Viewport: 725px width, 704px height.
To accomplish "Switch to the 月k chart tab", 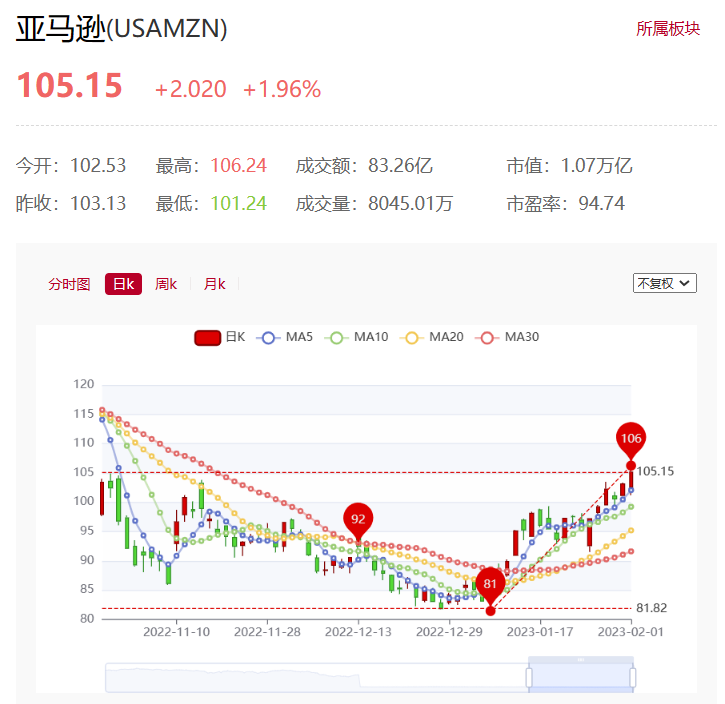I will [214, 284].
